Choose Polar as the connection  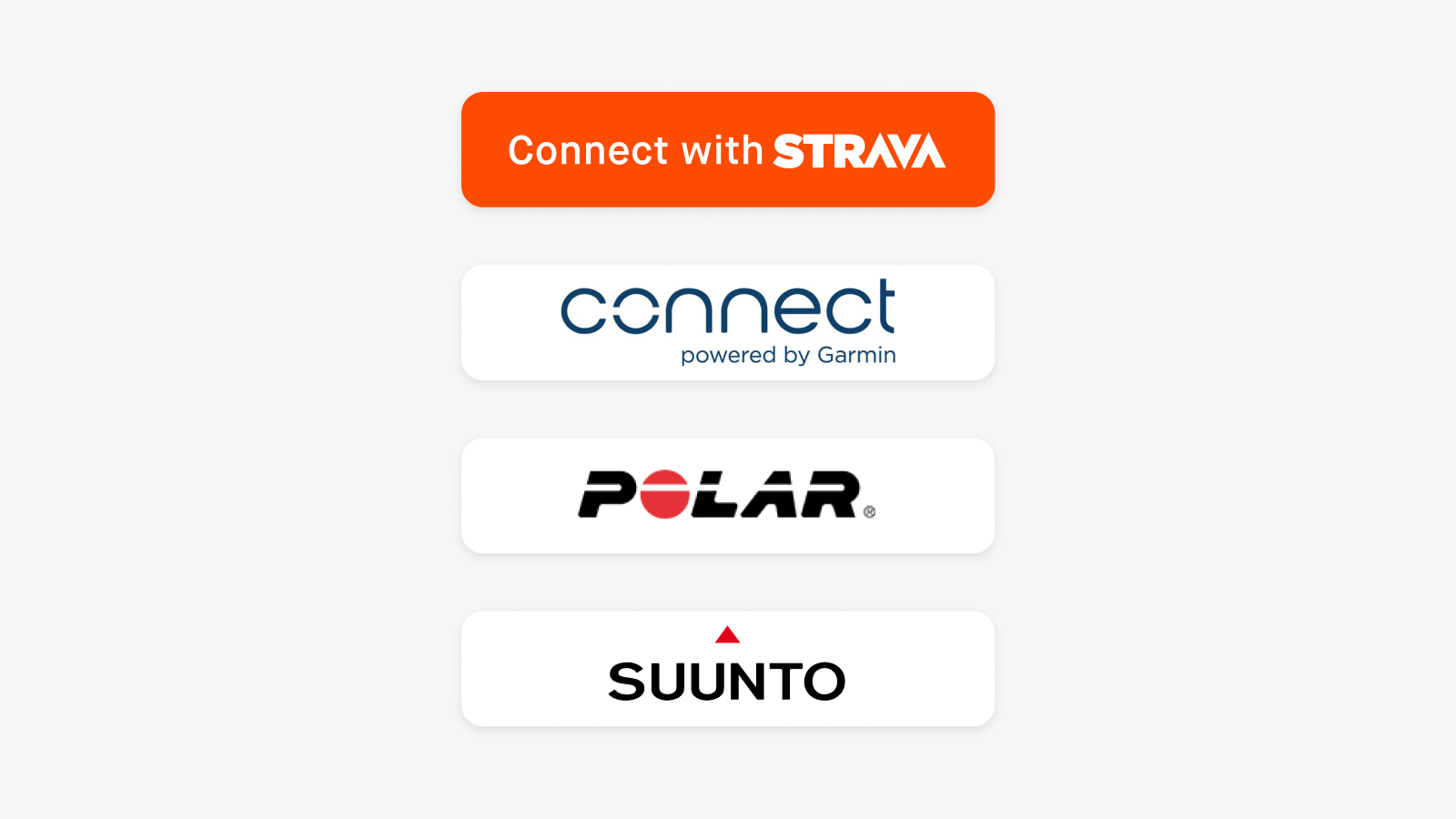click(728, 495)
